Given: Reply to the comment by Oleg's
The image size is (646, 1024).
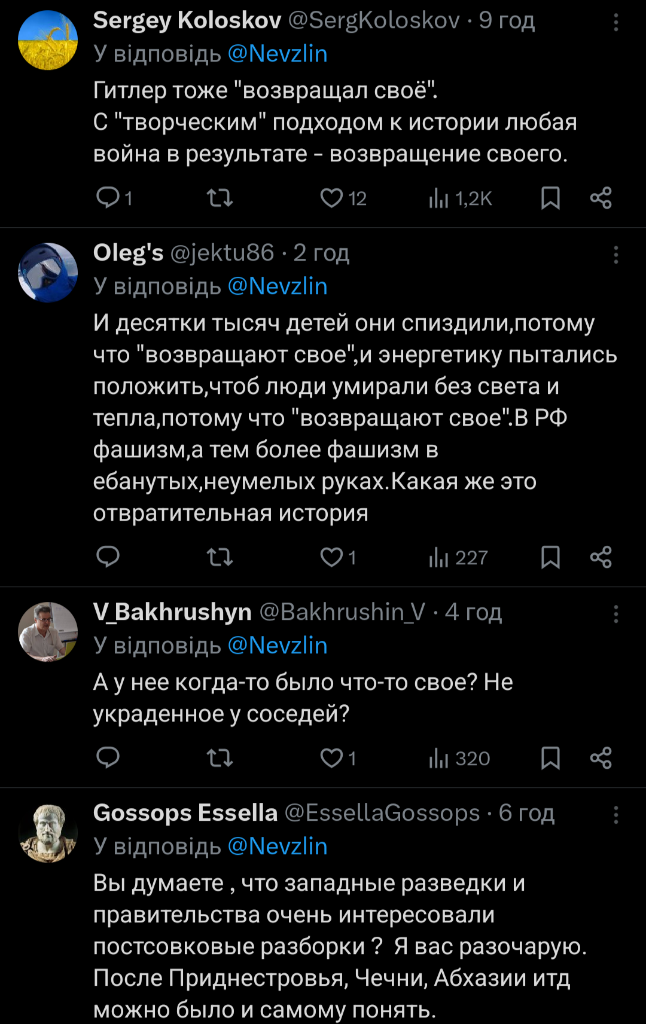Looking at the screenshot, I should (x=108, y=557).
